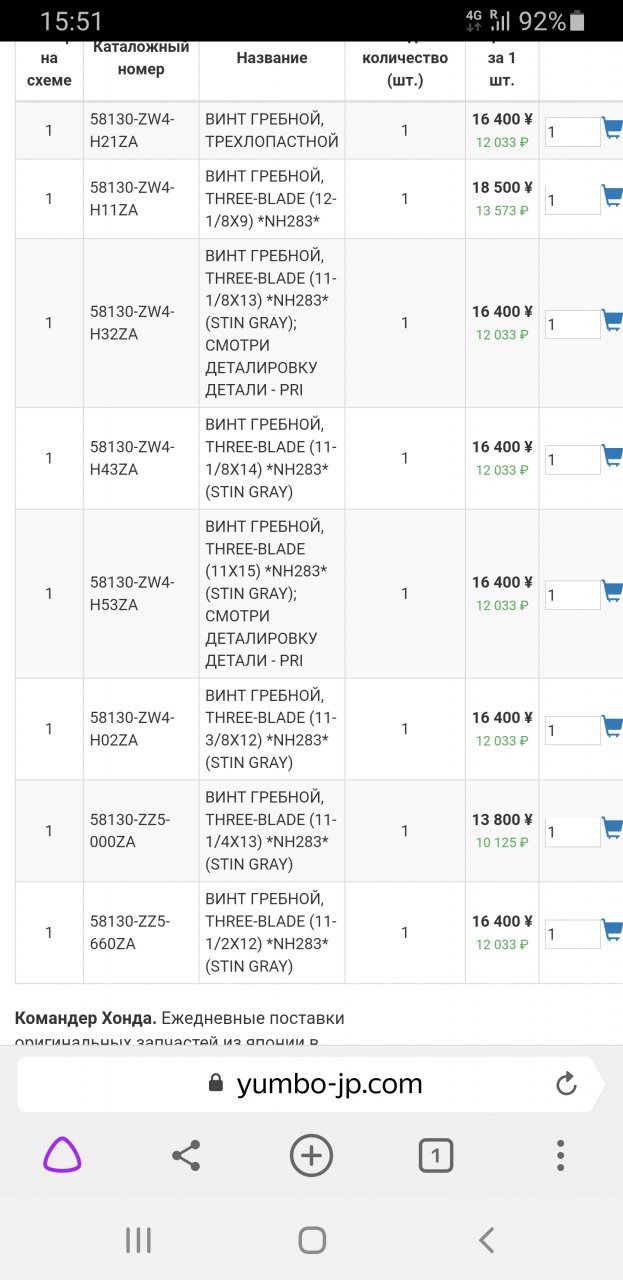Share this page
Screen dimensions: 623x1280
pos(186,1156)
